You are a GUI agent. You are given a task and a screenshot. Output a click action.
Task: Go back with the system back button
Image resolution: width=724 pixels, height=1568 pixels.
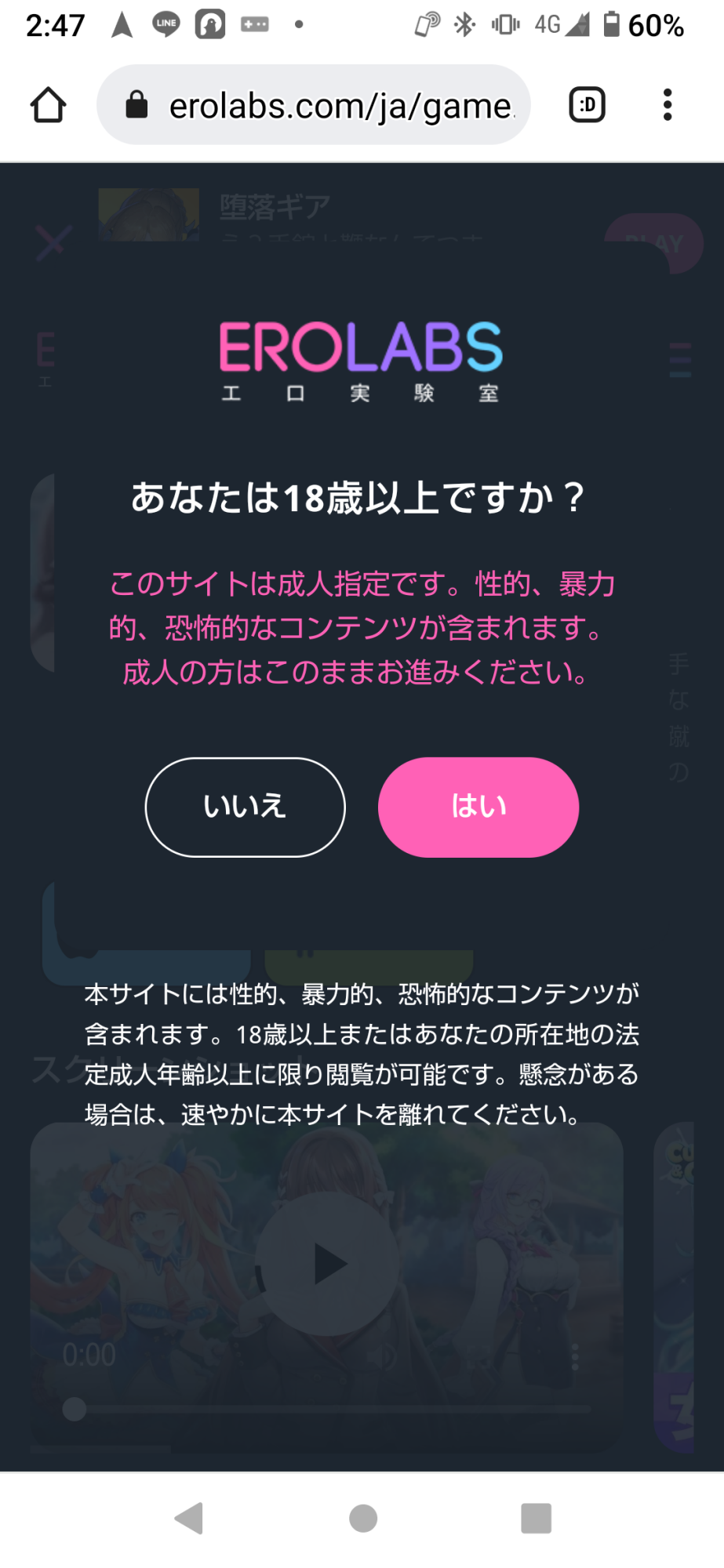click(x=189, y=1519)
